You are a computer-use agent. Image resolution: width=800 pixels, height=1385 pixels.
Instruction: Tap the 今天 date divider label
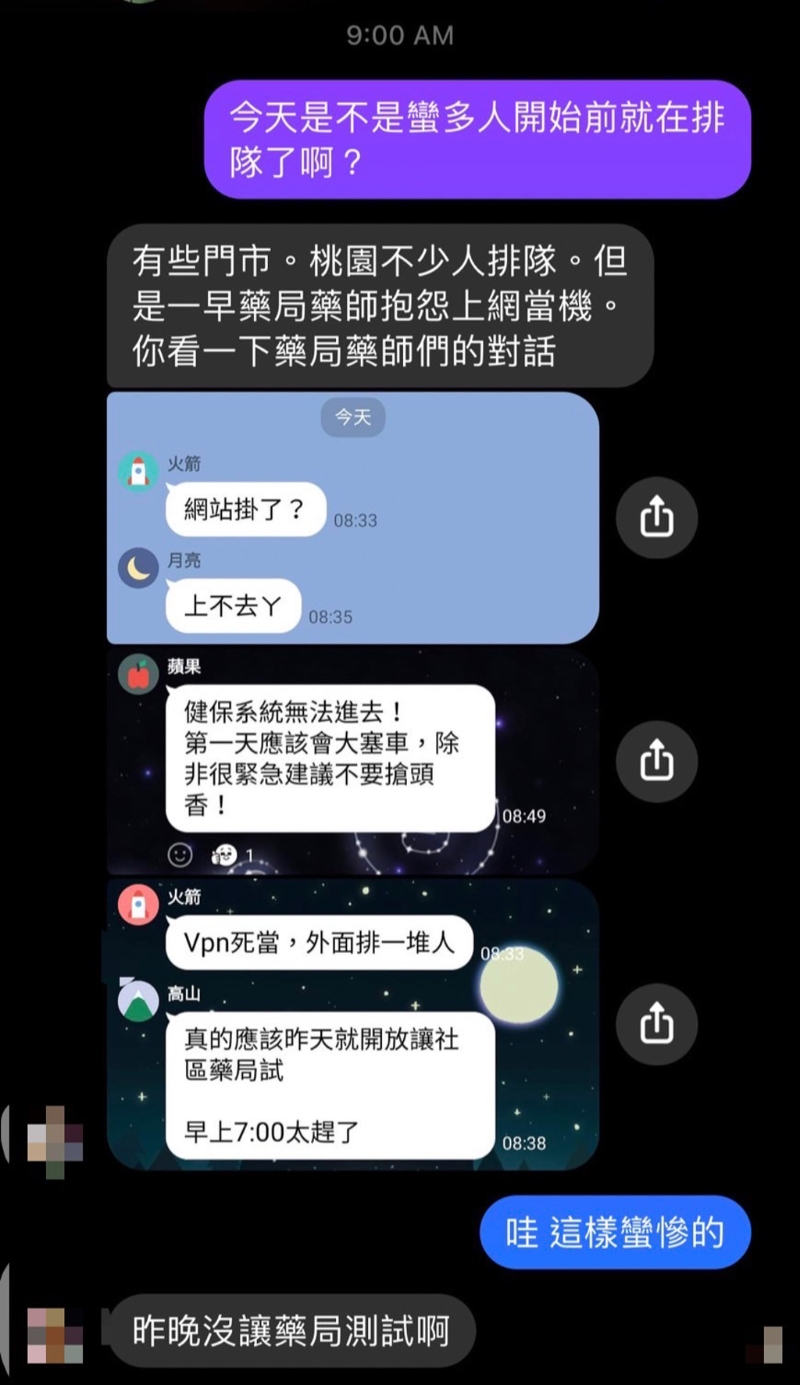[353, 419]
